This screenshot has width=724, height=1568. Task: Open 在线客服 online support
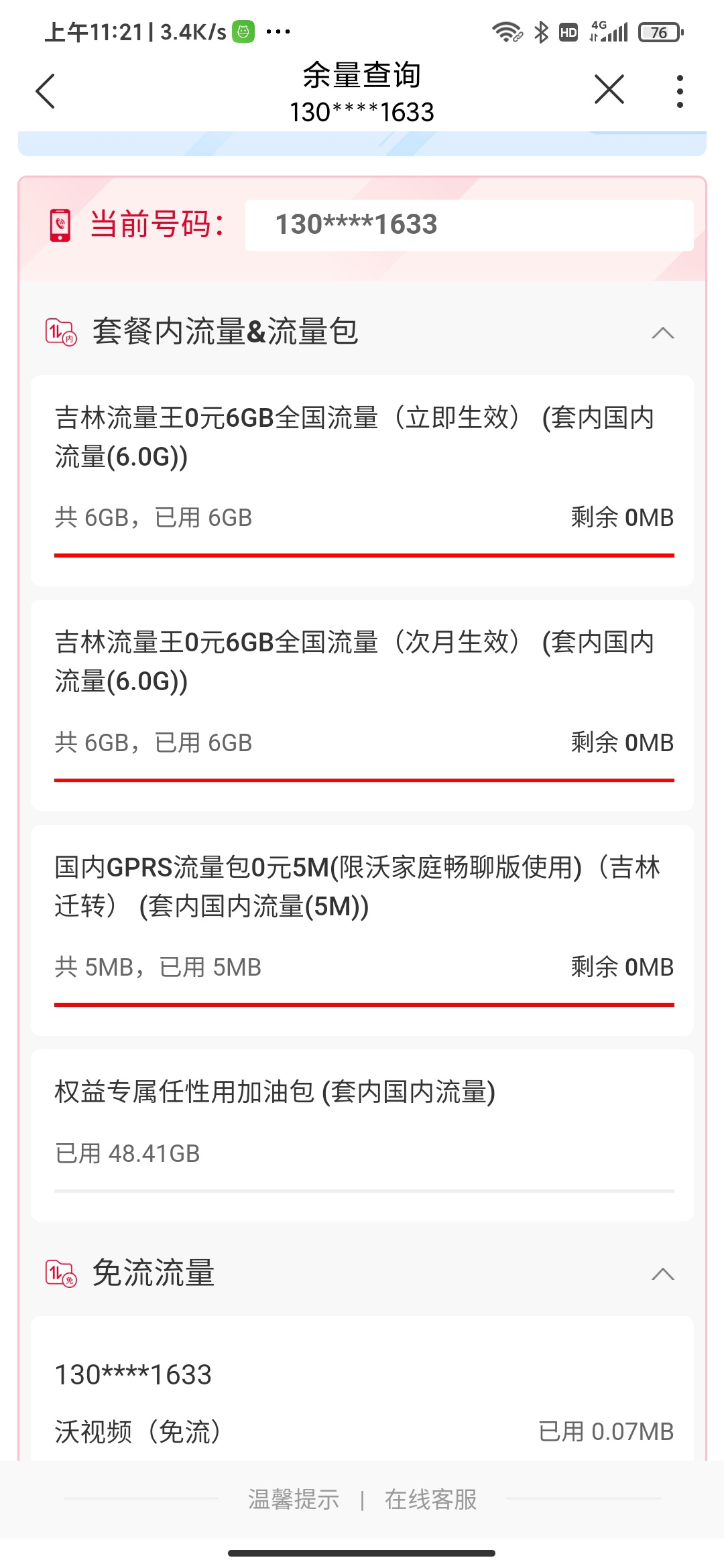coord(431,1499)
